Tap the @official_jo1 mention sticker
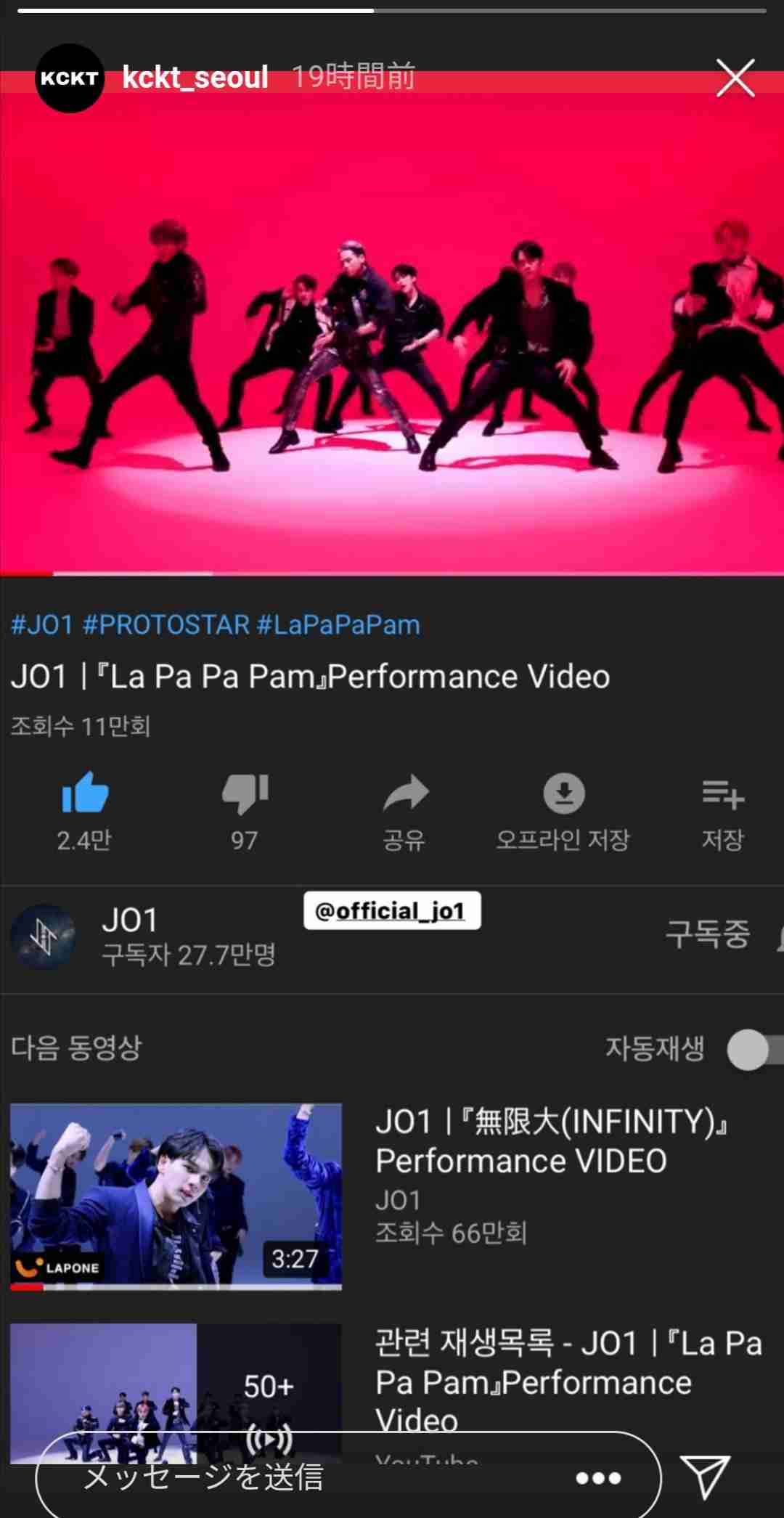The image size is (784, 1518). coord(392,910)
